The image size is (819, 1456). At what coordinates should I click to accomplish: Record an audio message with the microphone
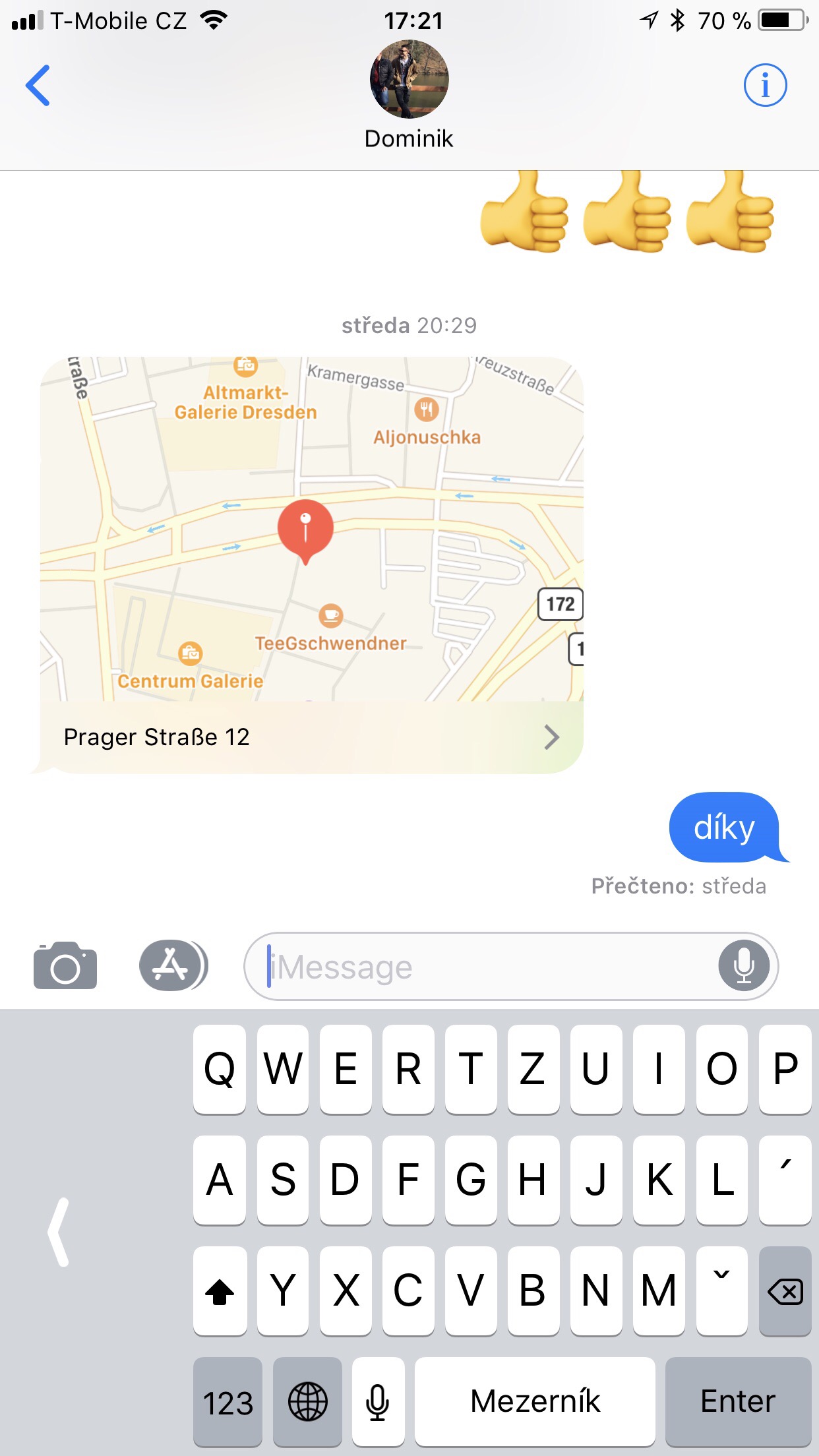tap(744, 965)
